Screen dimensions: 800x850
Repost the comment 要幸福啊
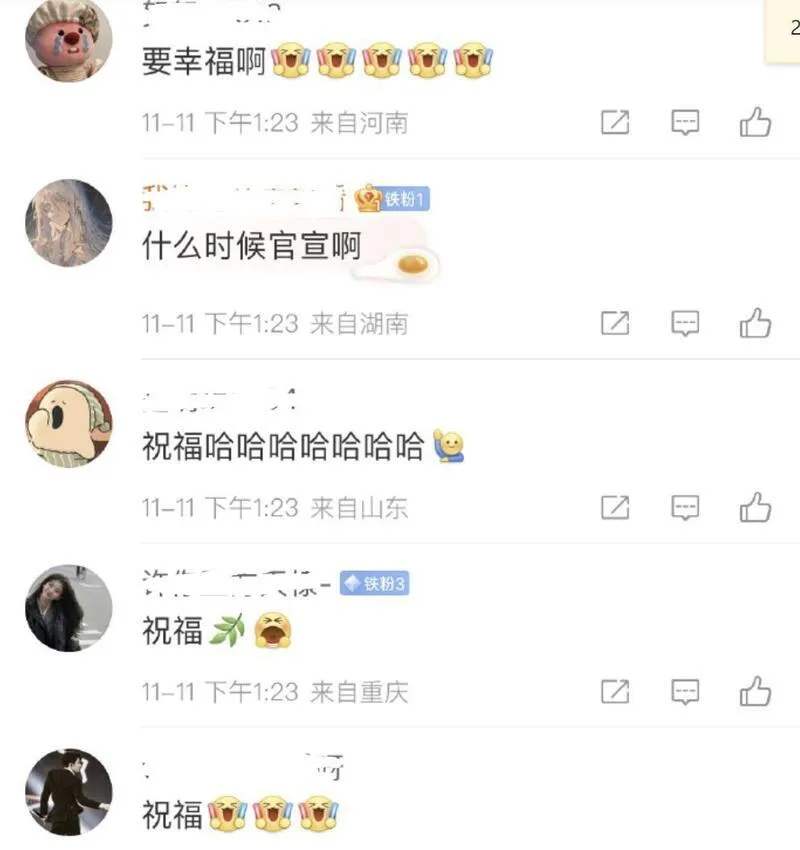click(615, 123)
